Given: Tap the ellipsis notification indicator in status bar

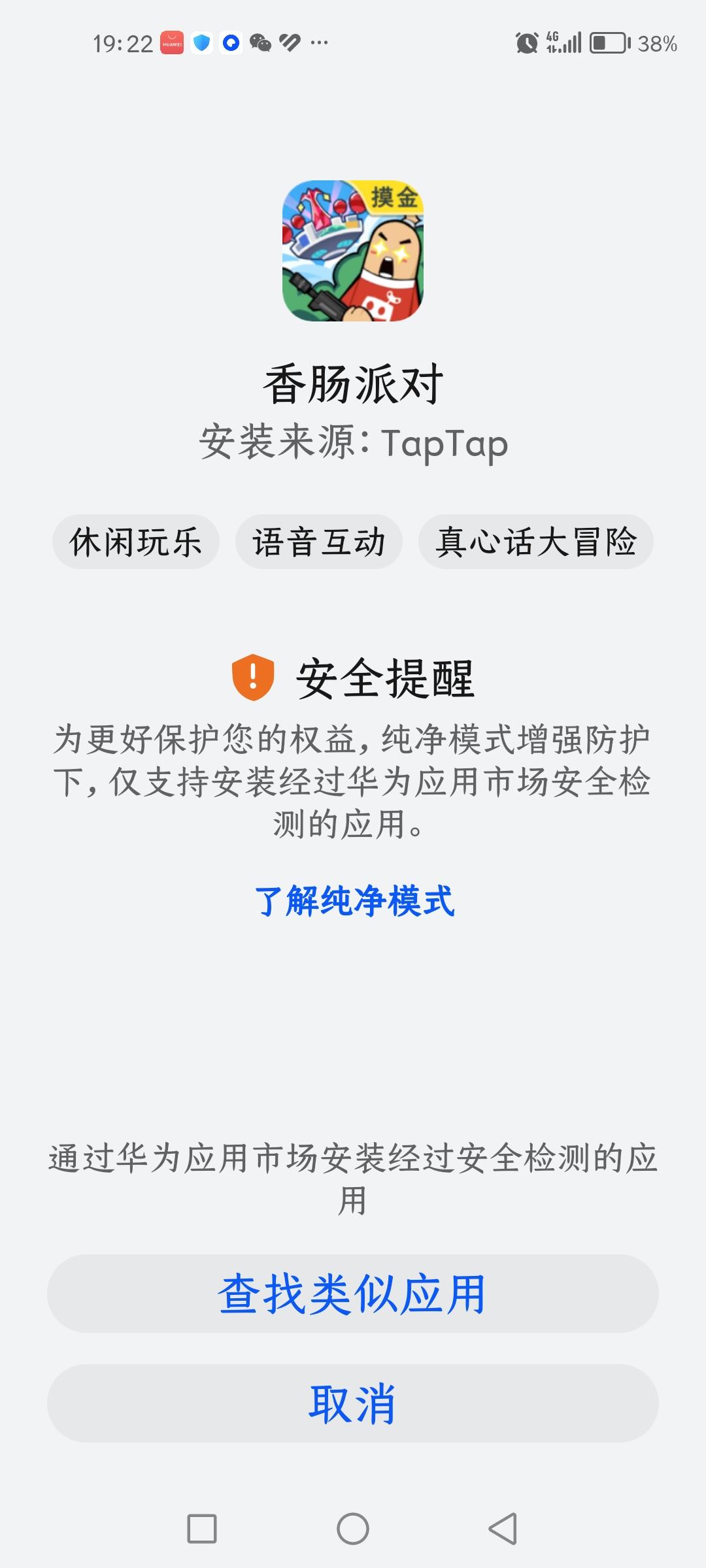Looking at the screenshot, I should tap(318, 42).
